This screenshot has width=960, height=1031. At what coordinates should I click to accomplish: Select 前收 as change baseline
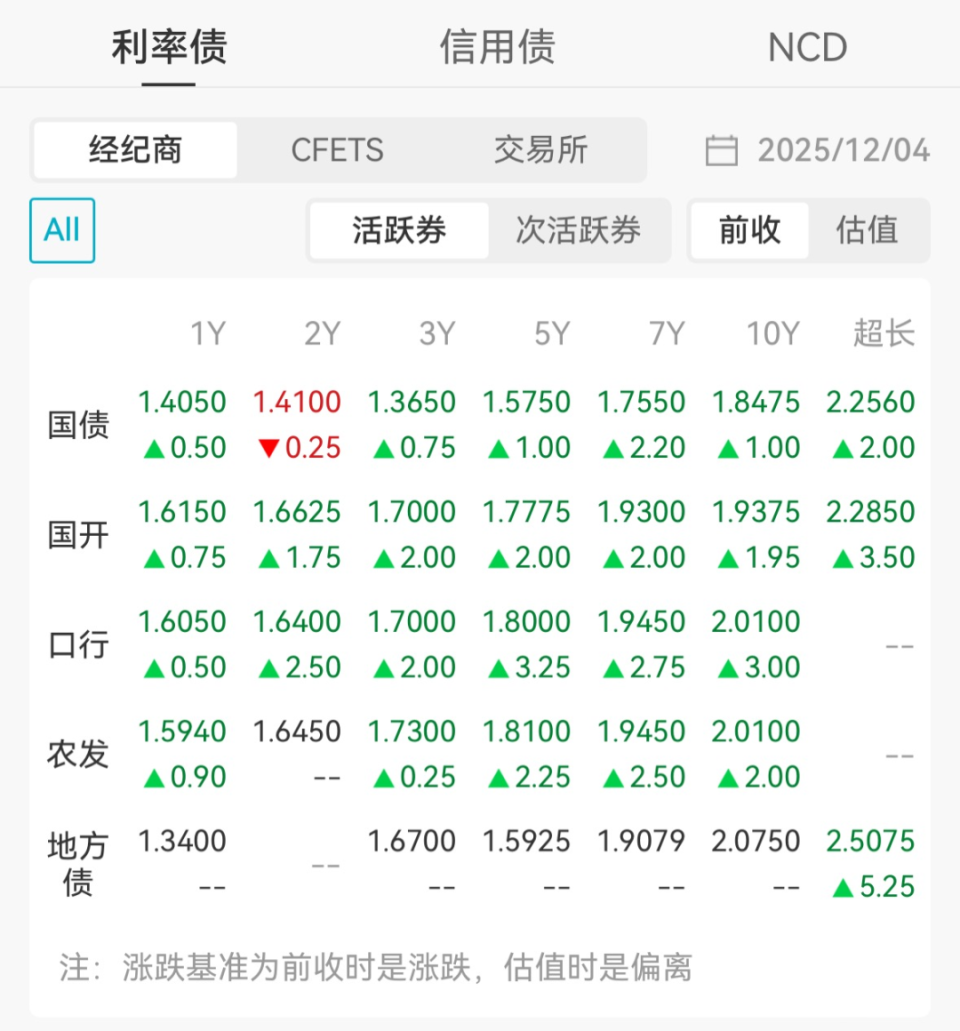tap(750, 230)
